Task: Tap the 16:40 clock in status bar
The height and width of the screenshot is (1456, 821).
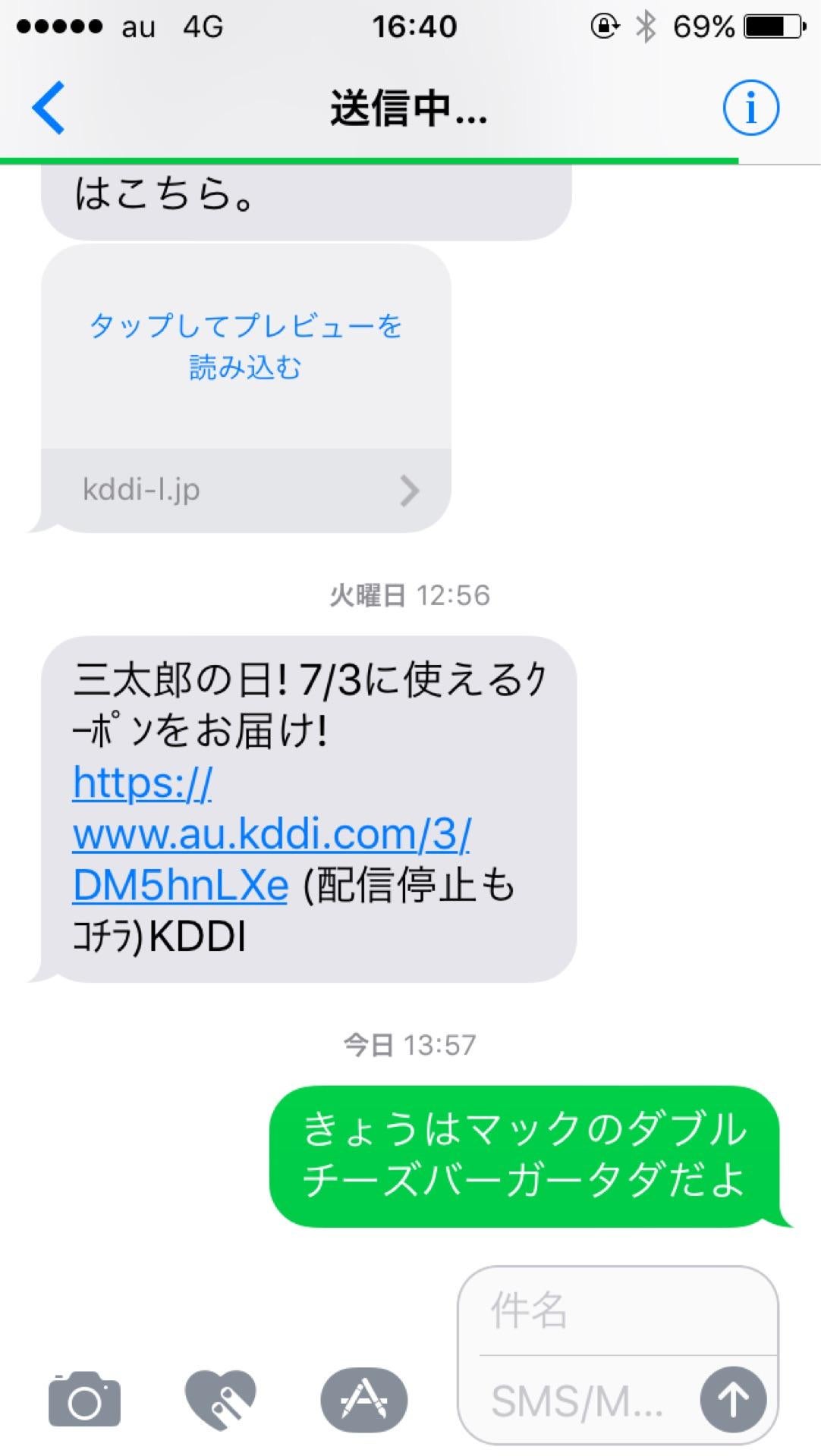Action: (410, 25)
